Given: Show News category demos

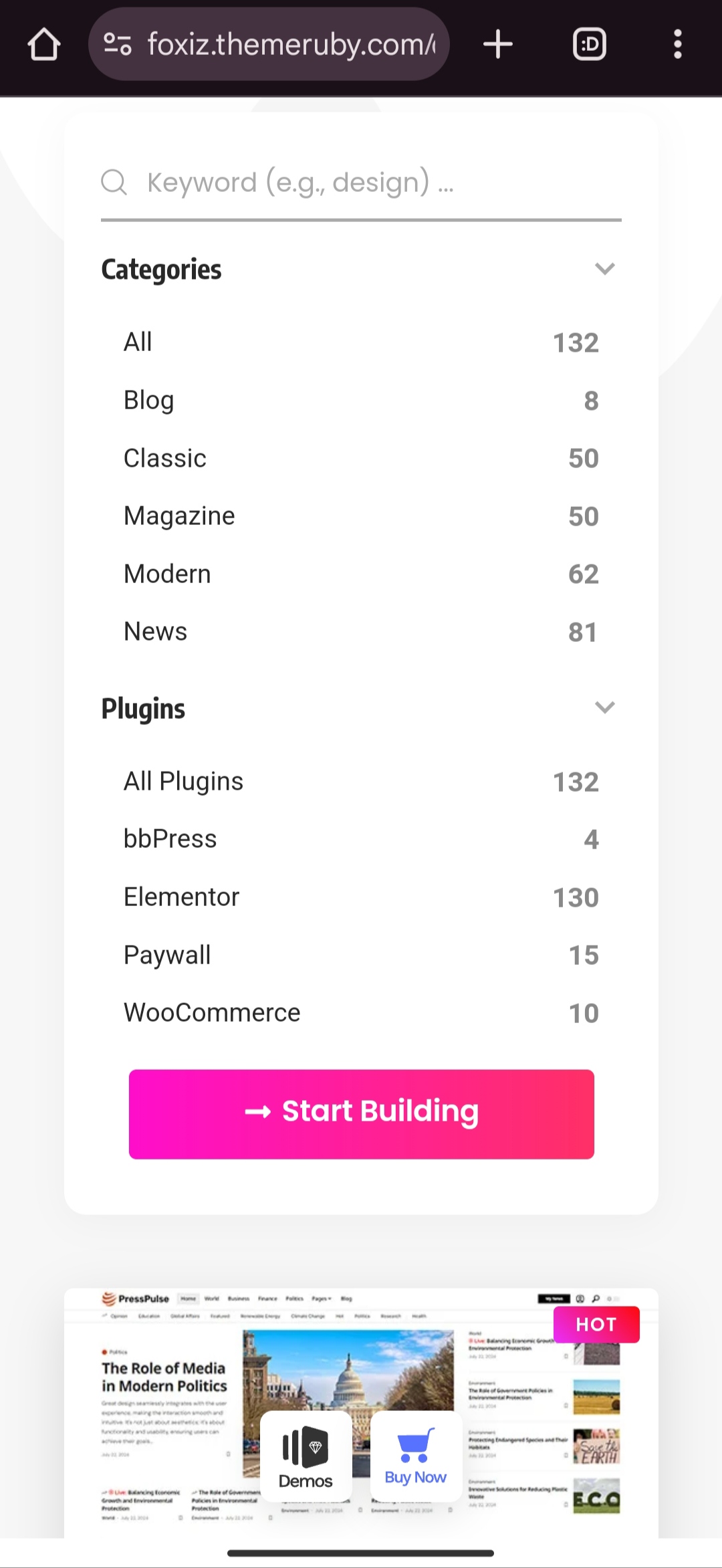Looking at the screenshot, I should (361, 632).
